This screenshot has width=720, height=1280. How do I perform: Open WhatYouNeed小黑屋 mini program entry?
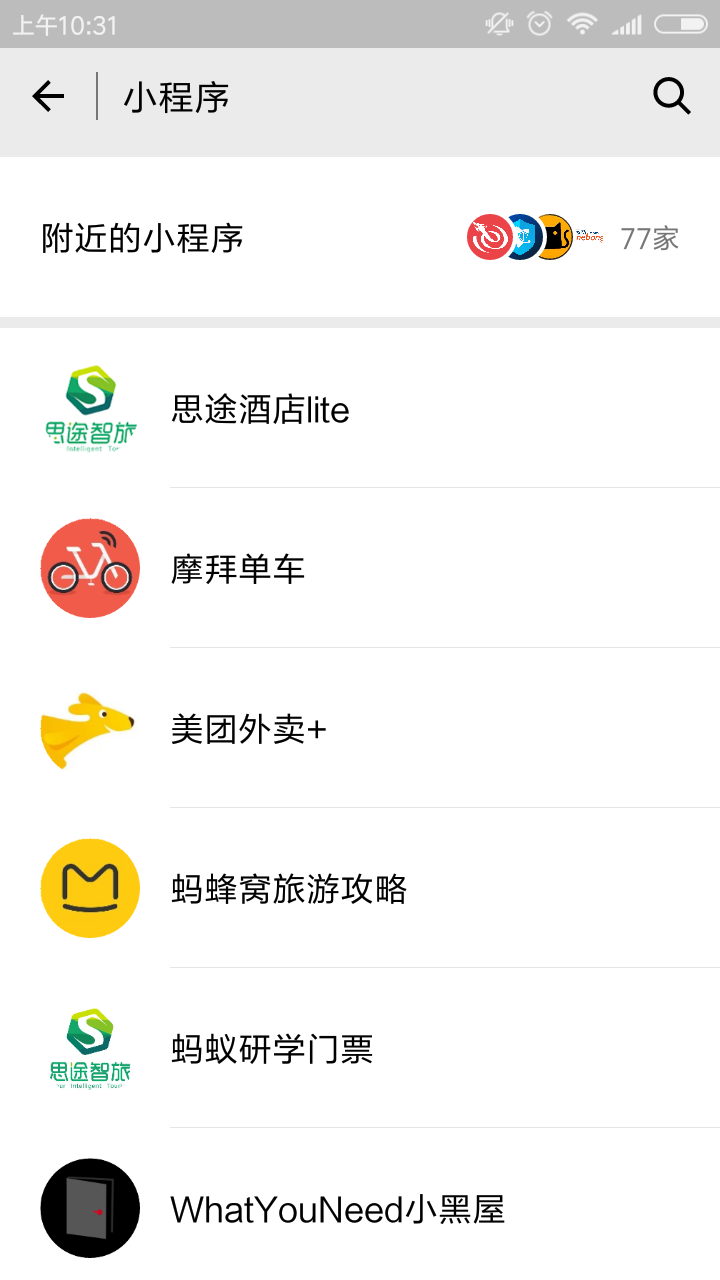click(335, 1208)
